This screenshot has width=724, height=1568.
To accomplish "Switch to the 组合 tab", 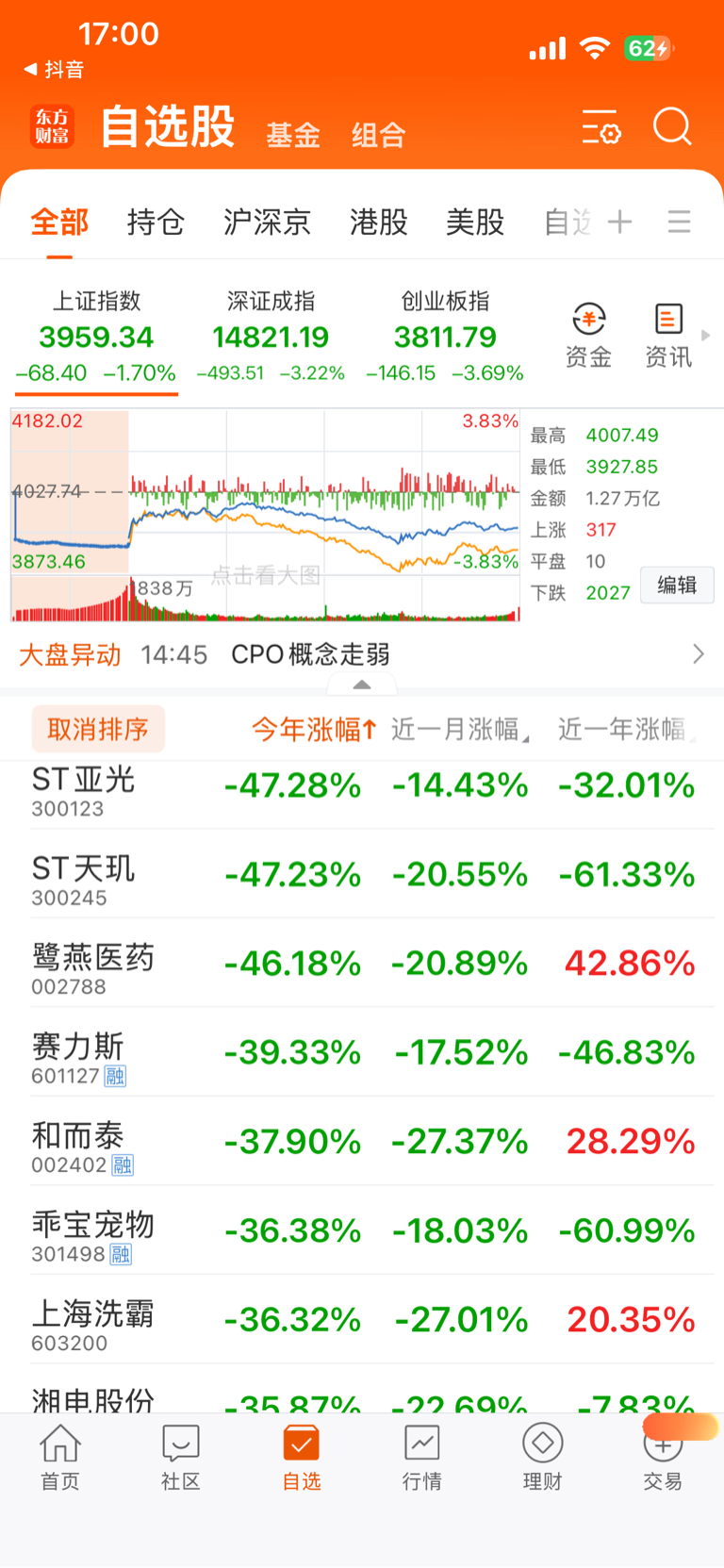I will tap(378, 135).
